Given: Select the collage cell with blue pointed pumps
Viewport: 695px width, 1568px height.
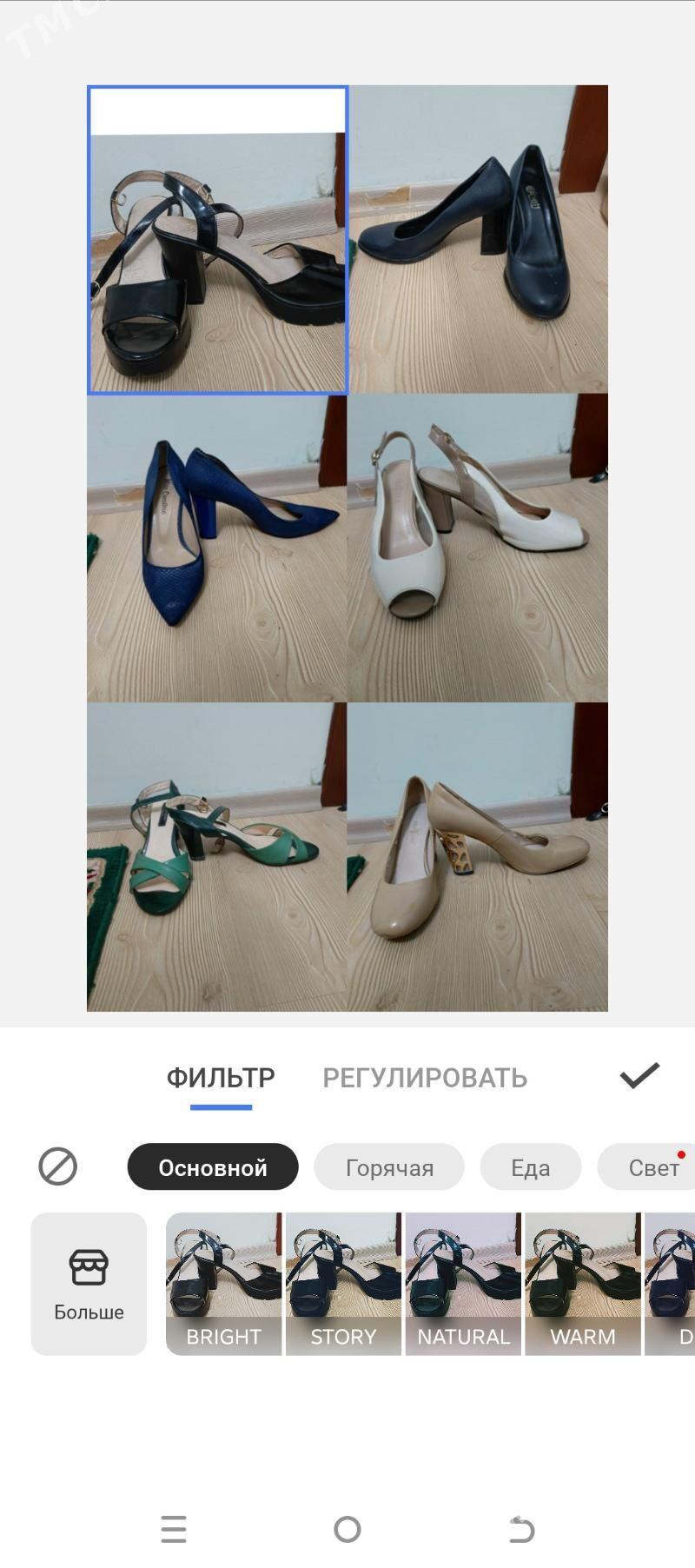Looking at the screenshot, I should pyautogui.click(x=217, y=548).
